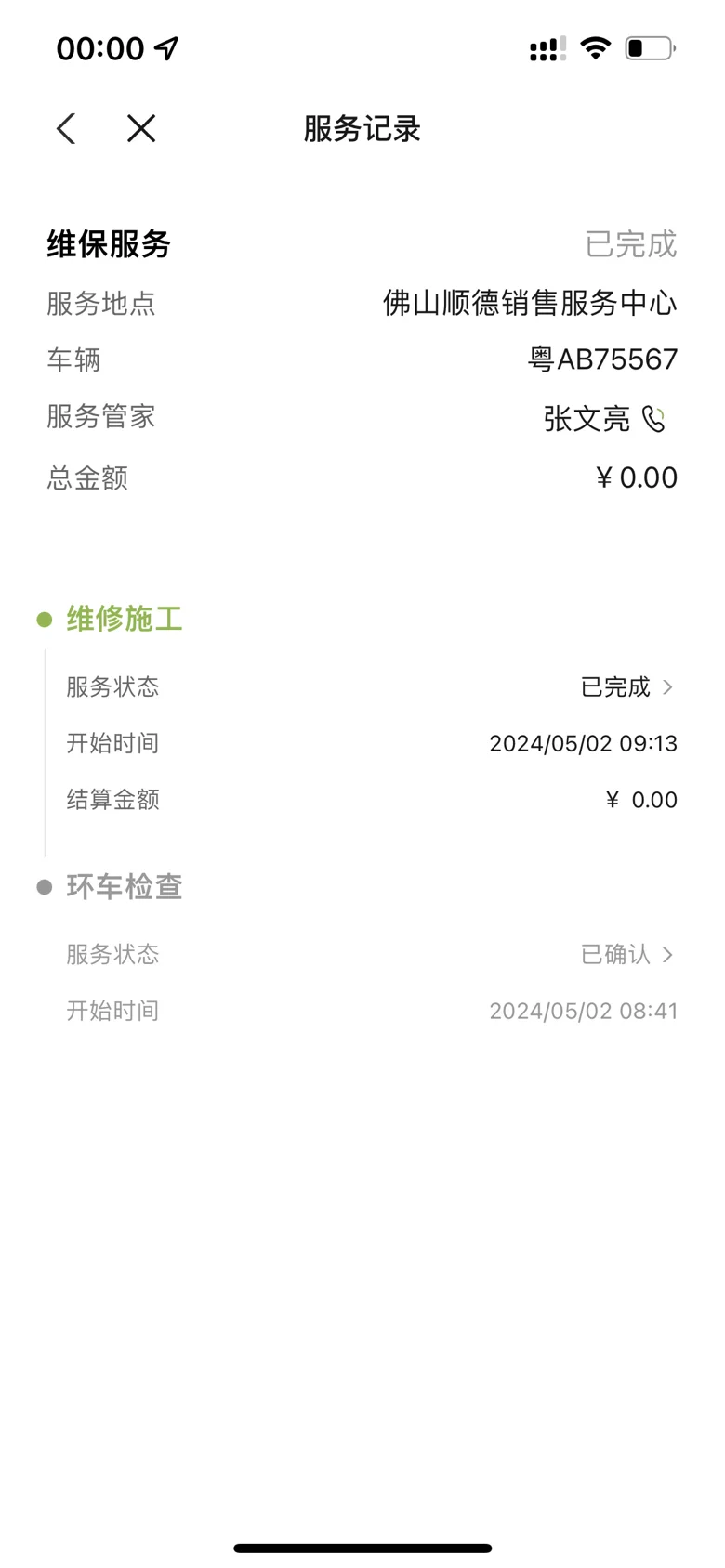The width and height of the screenshot is (725, 1568).
Task: Close the service record page
Action: [141, 128]
